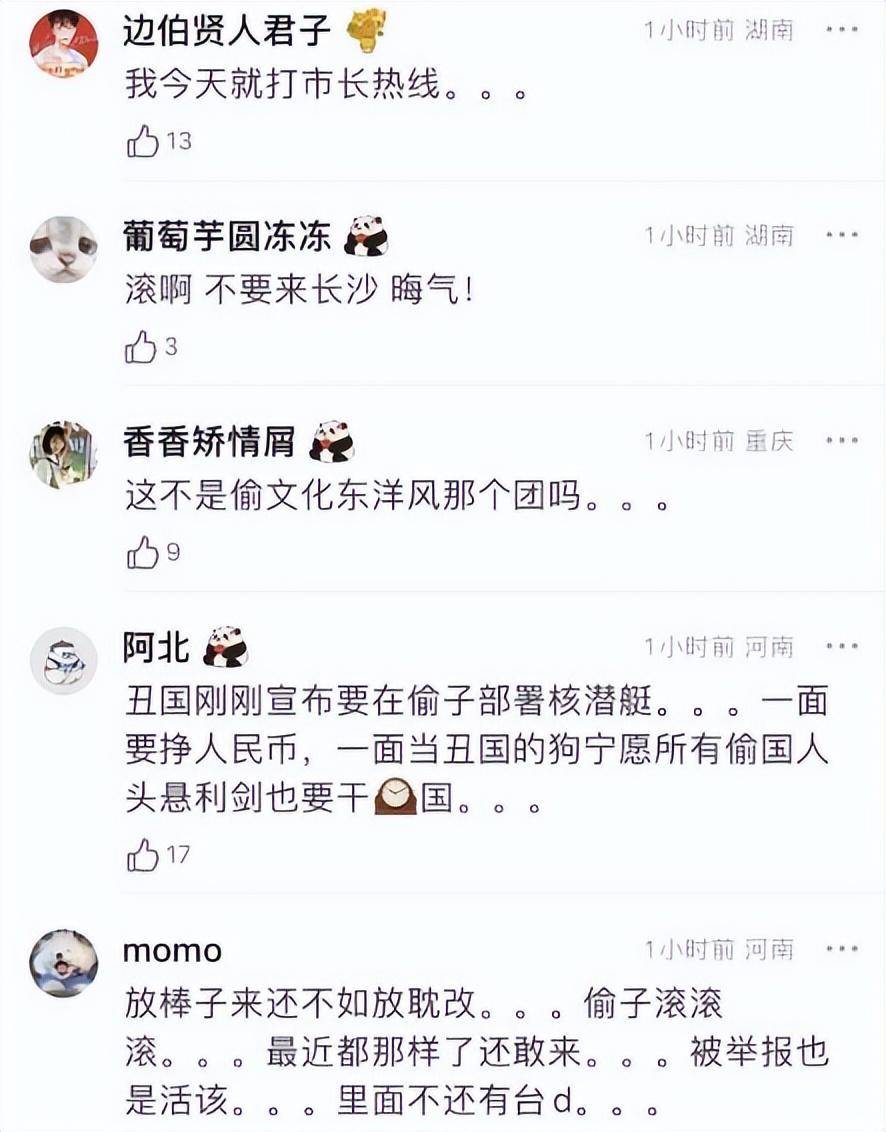Open the overflow menu on 香香娇情屑's comment
This screenshot has width=886, height=1132.
[x=842, y=441]
